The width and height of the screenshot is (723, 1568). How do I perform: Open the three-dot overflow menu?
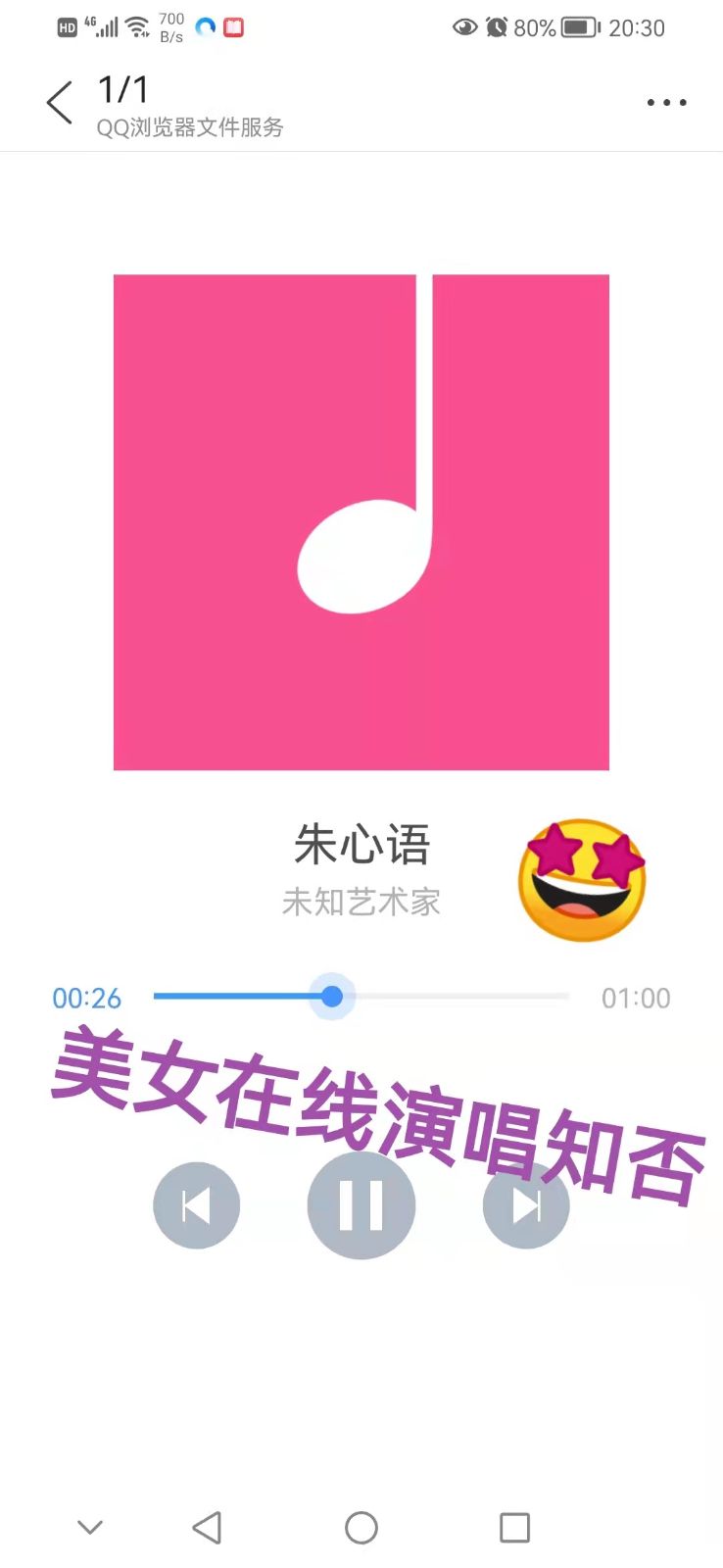point(666,102)
